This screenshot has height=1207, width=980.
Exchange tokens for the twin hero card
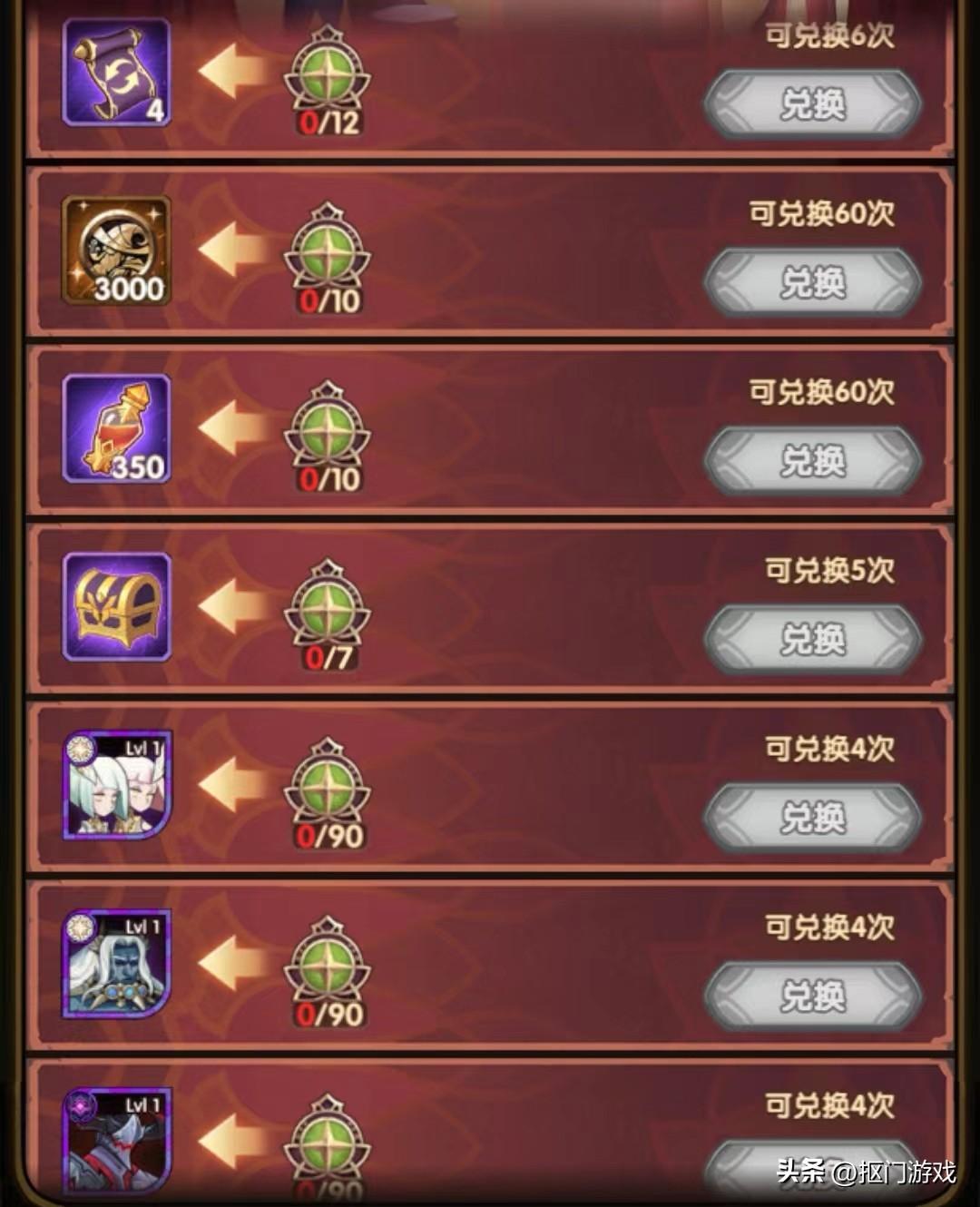(813, 819)
